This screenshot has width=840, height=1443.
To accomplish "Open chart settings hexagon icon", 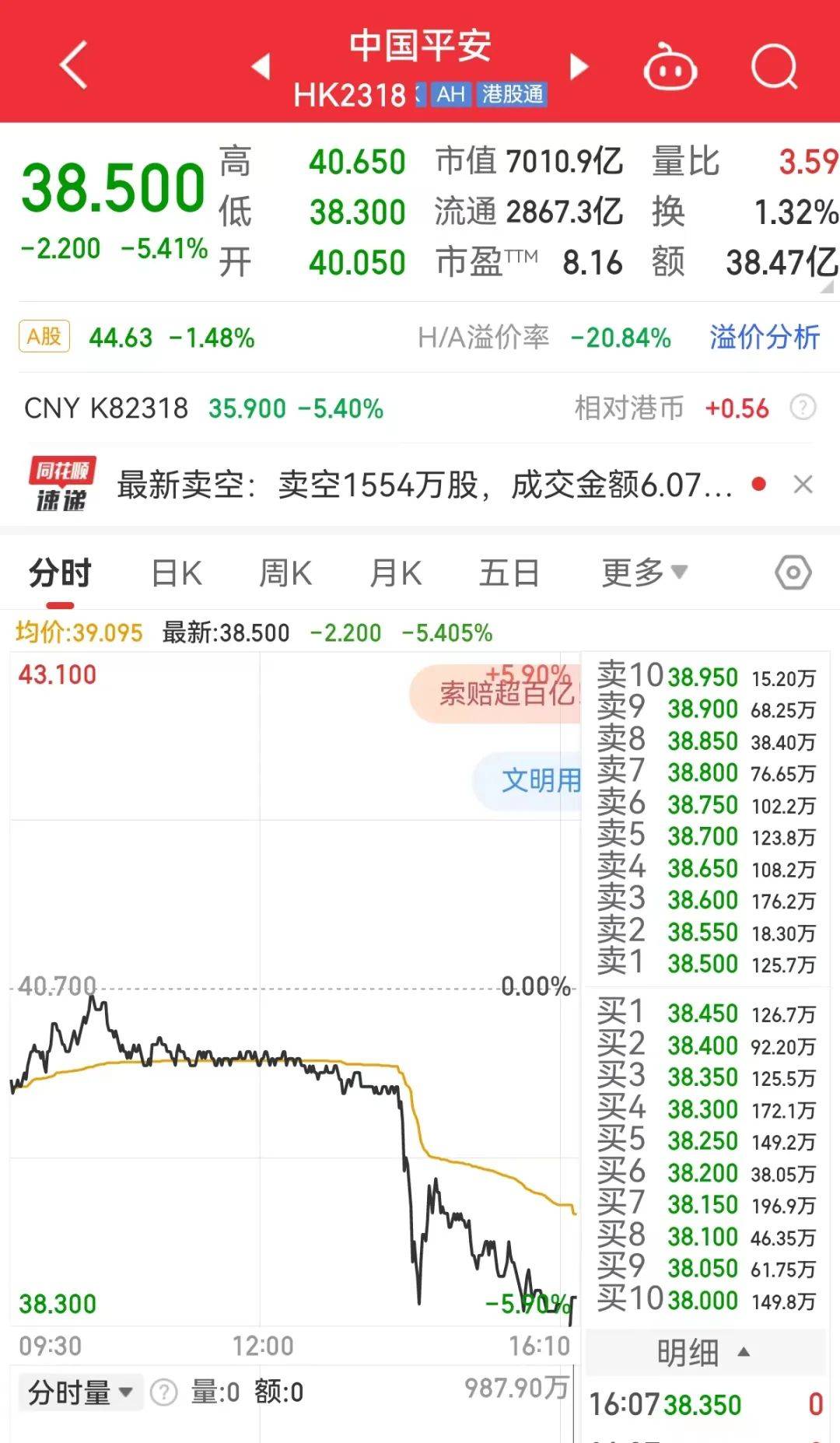I will click(x=793, y=573).
